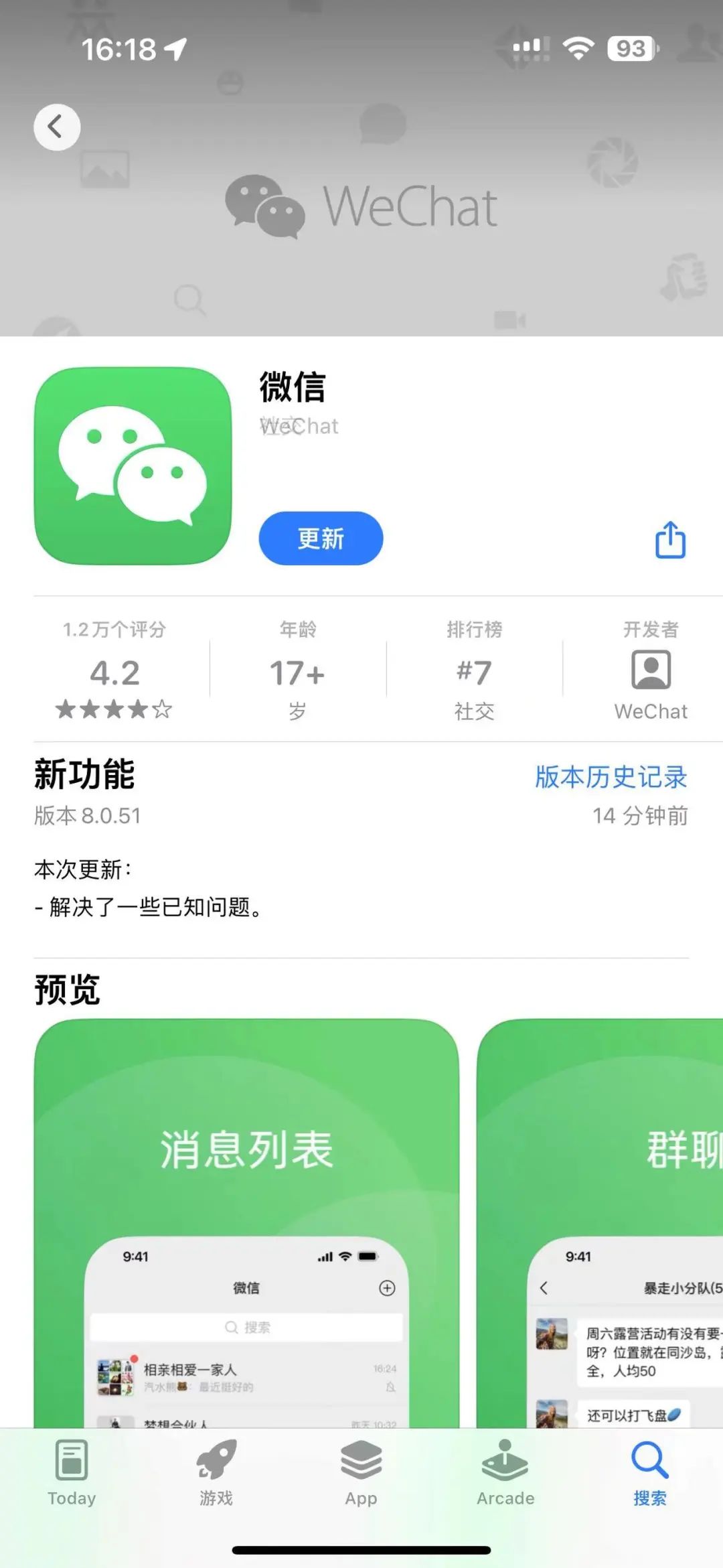Image resolution: width=723 pixels, height=1568 pixels.
Task: Open the WeChat developer page
Action: (650, 671)
